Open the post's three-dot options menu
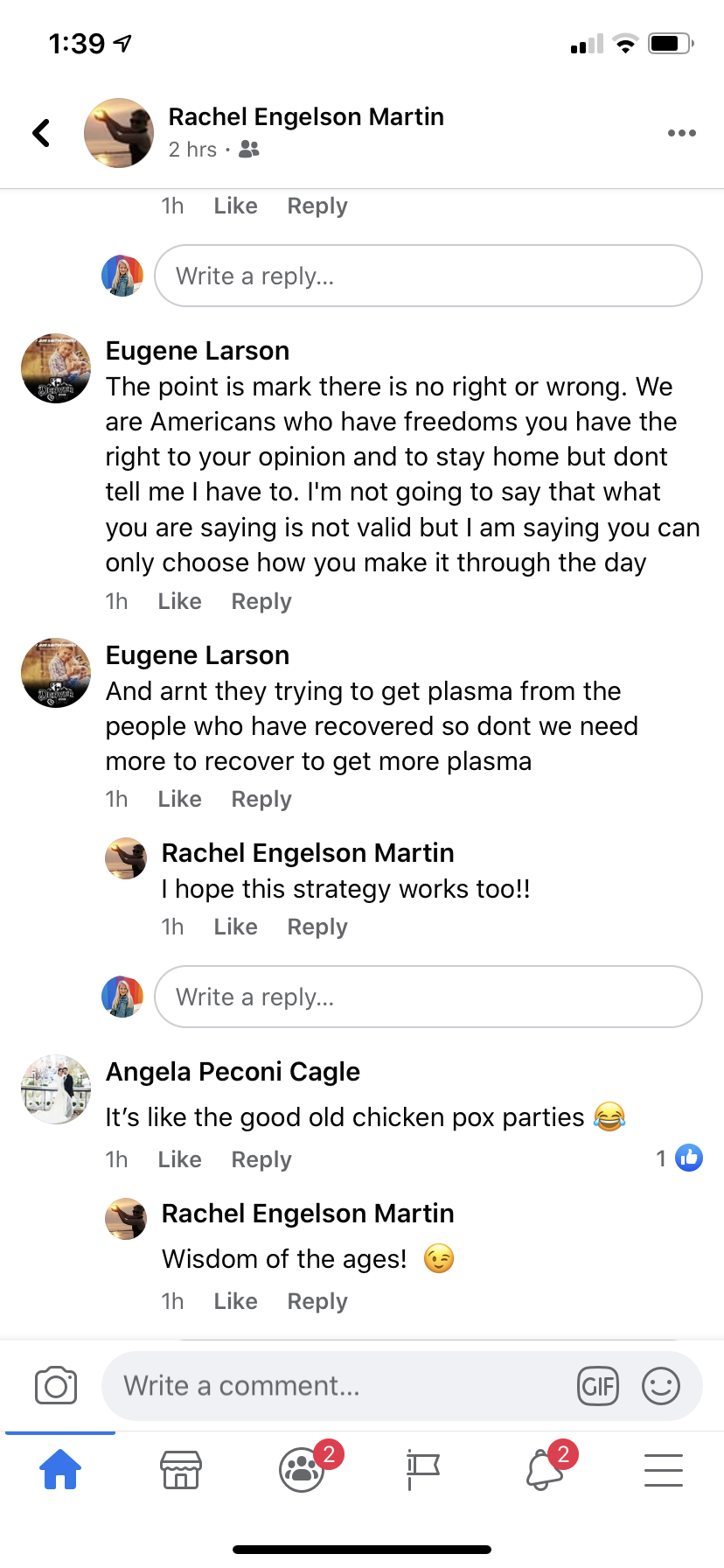Image resolution: width=724 pixels, height=1568 pixels. [x=681, y=133]
